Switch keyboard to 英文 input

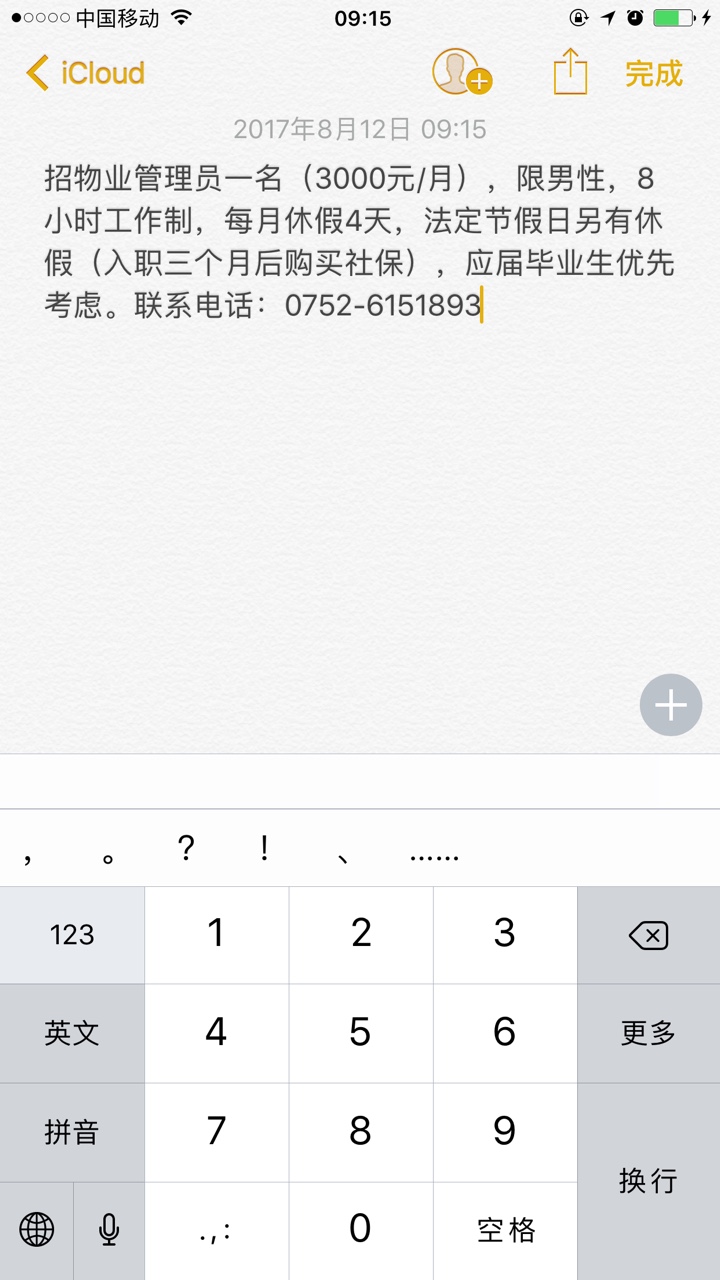click(x=72, y=1033)
